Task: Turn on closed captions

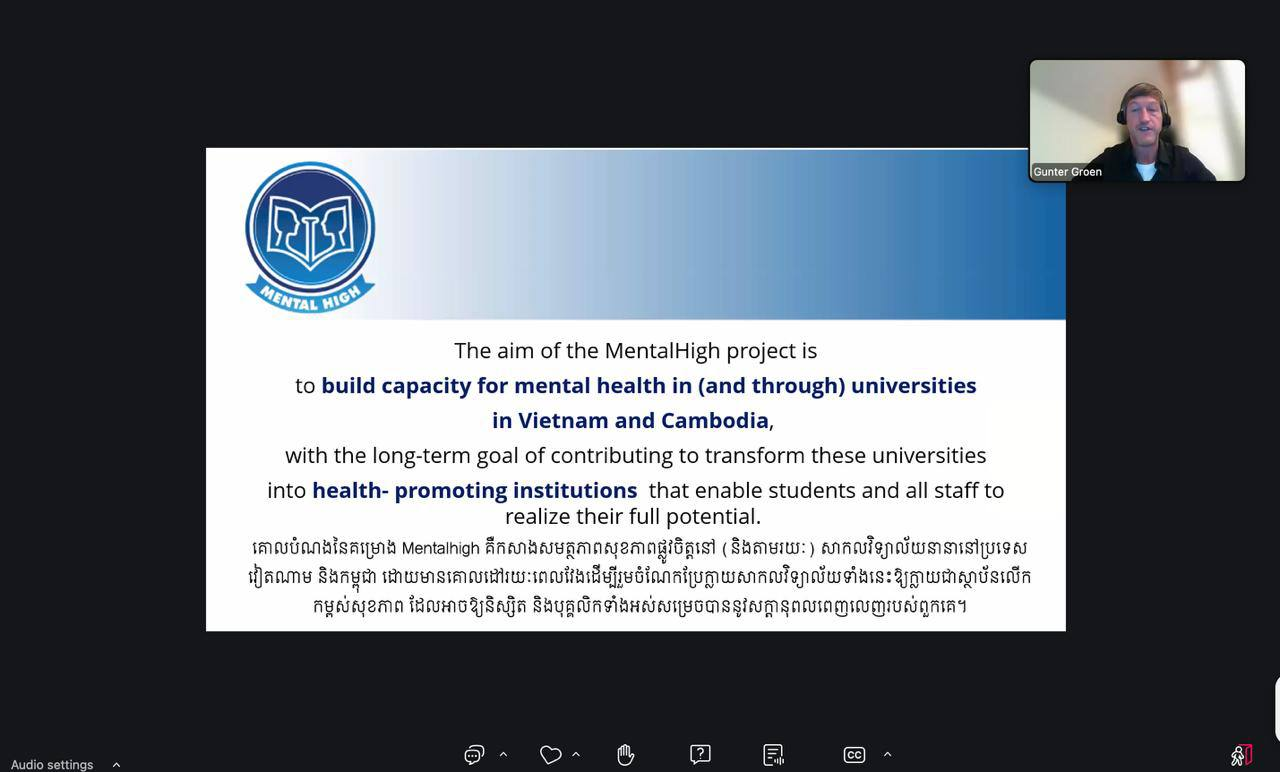Action: pyautogui.click(x=854, y=755)
